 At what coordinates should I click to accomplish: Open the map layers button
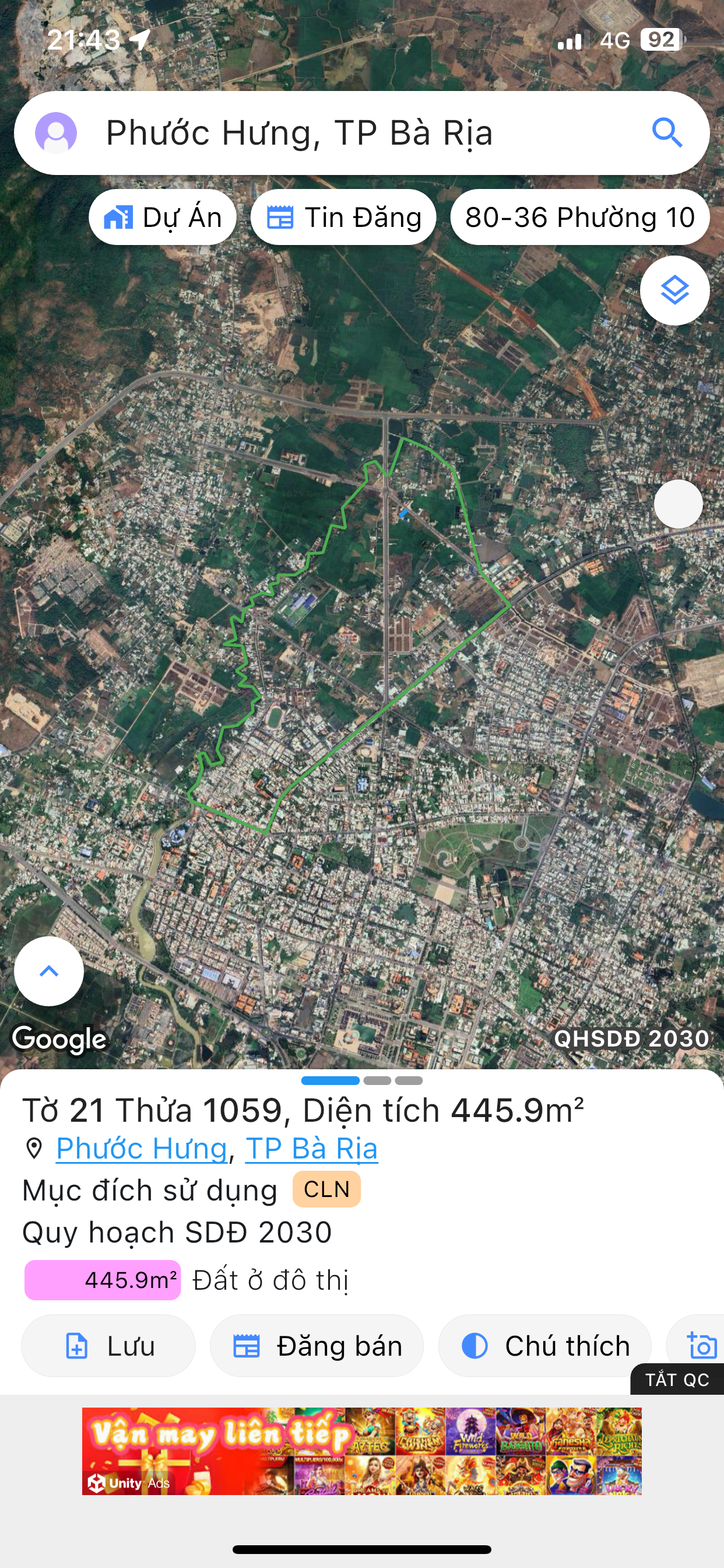[674, 290]
